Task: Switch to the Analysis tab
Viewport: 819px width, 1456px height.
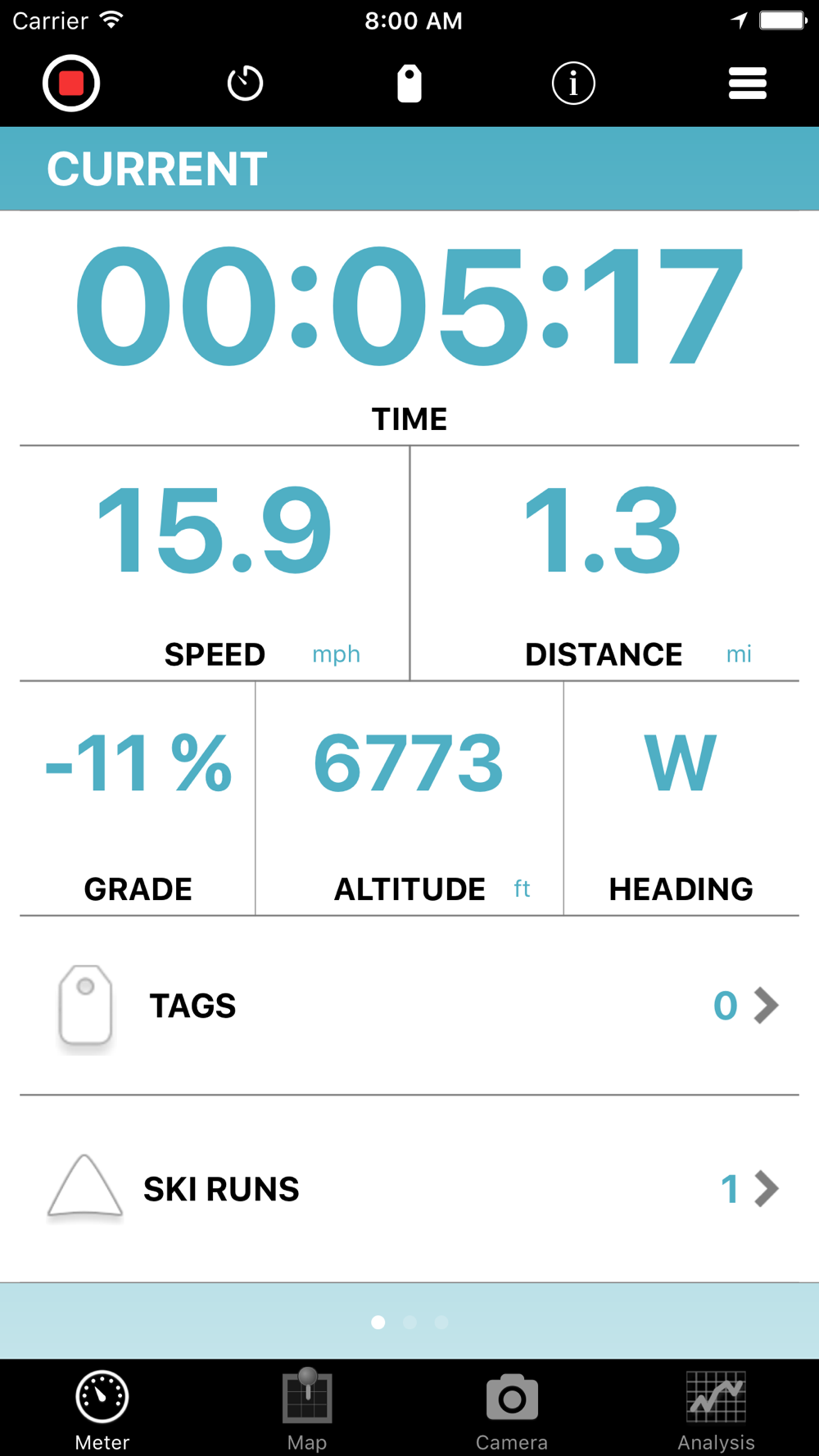Action: tap(717, 1409)
